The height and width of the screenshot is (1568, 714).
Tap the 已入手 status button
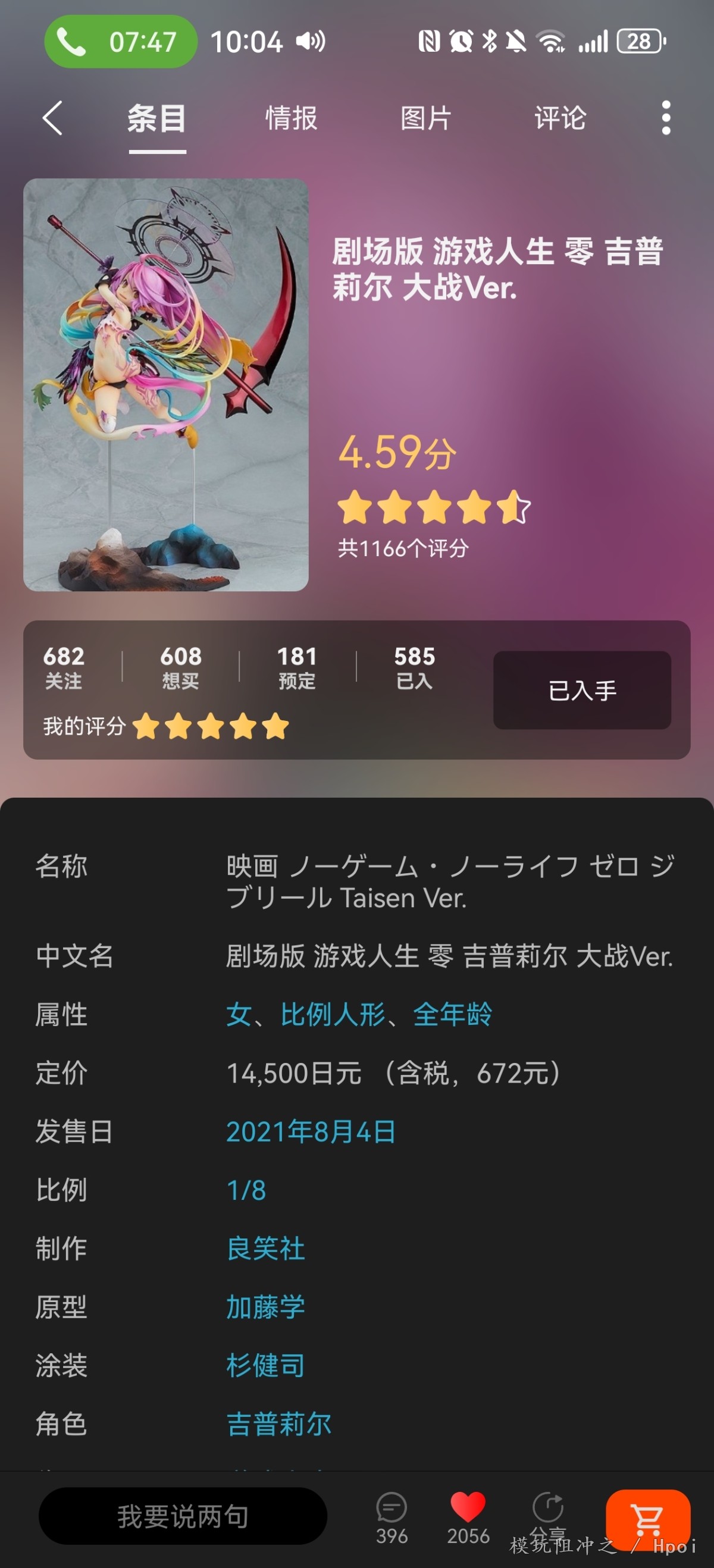(x=582, y=690)
